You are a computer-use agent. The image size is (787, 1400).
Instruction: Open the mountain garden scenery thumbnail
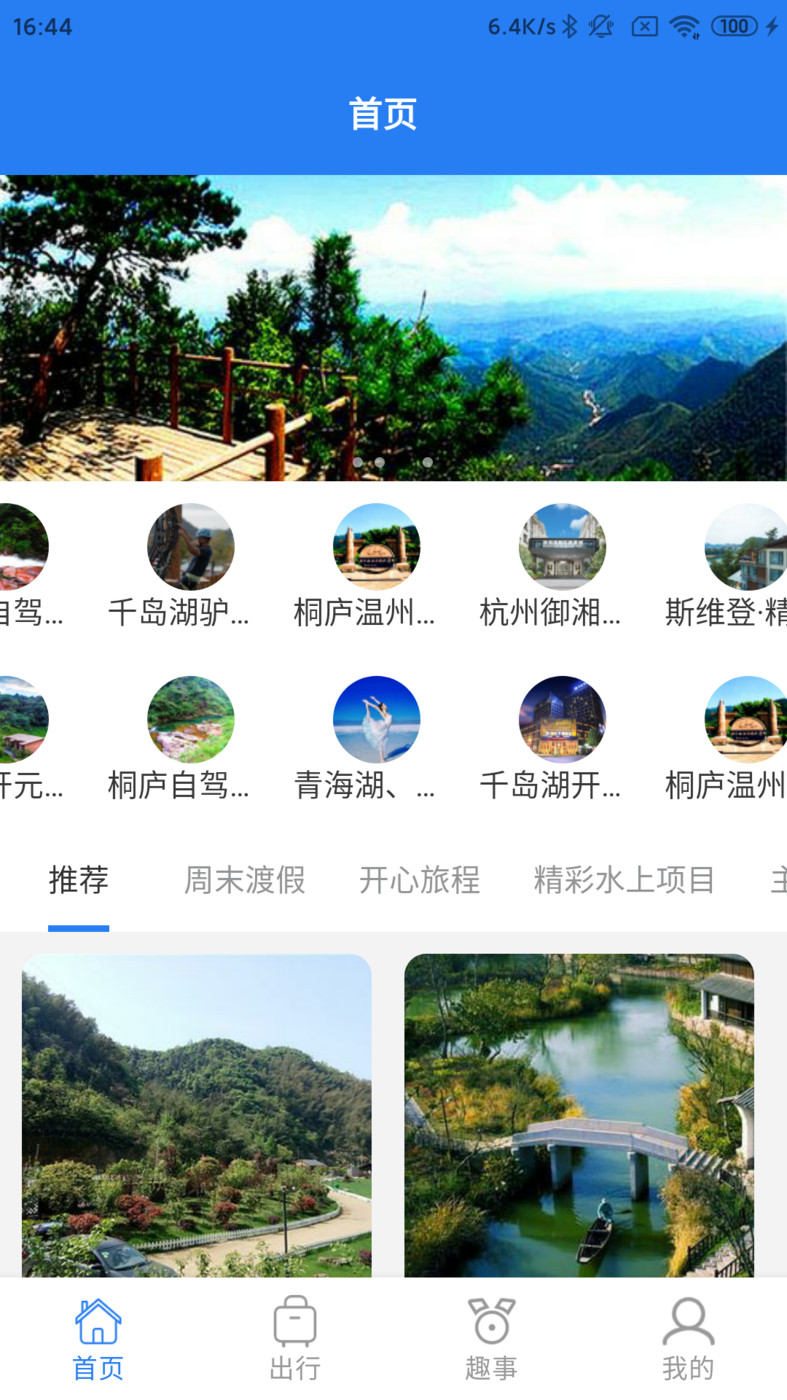(197, 1115)
